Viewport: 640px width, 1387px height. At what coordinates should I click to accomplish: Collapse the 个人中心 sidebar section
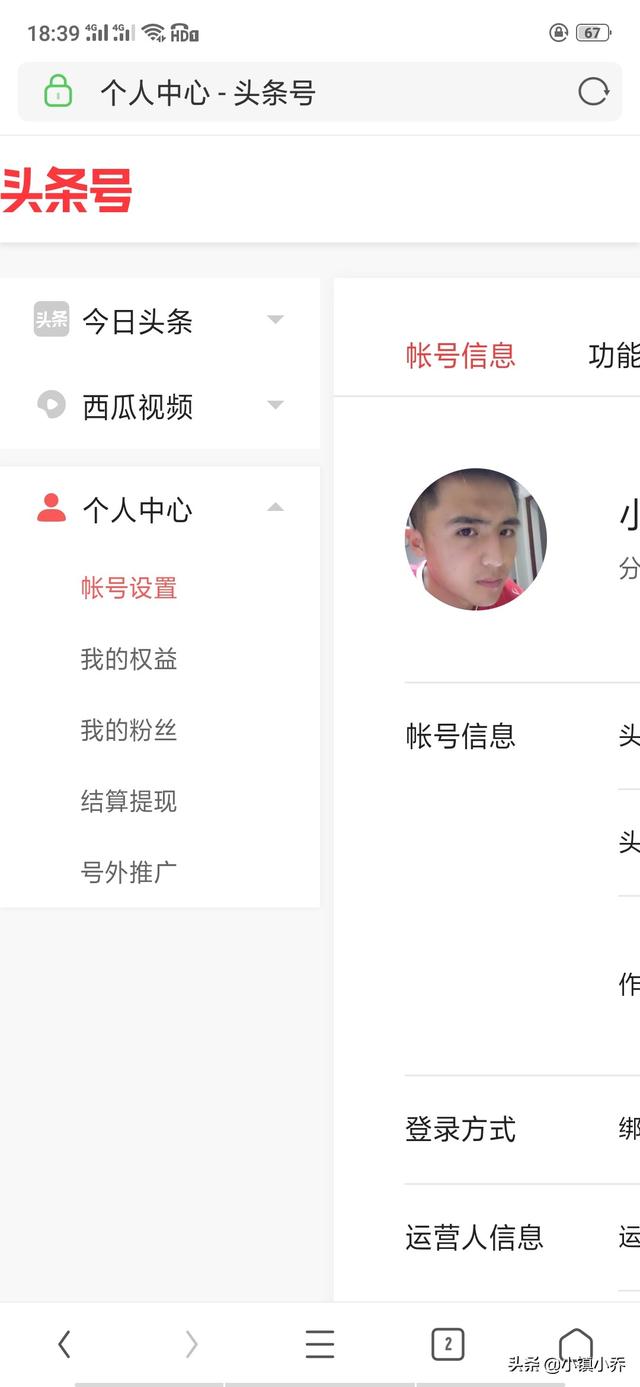[160, 510]
